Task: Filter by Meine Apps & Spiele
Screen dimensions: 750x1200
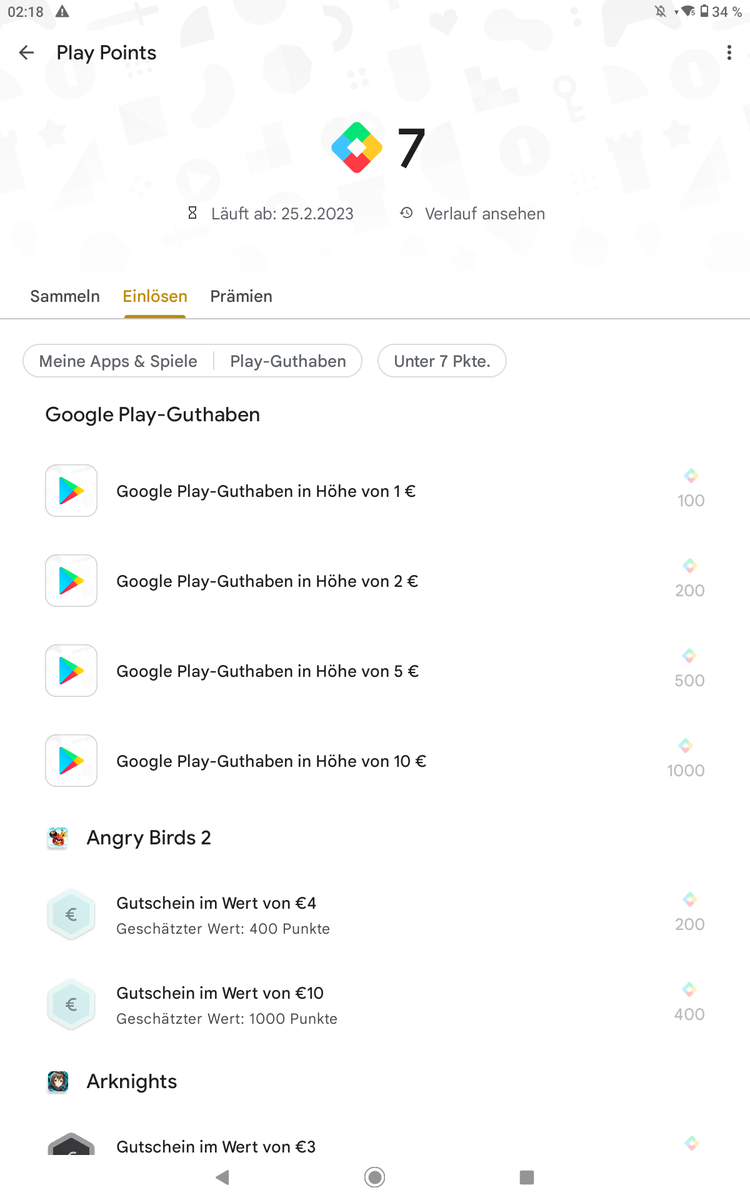Action: click(118, 361)
